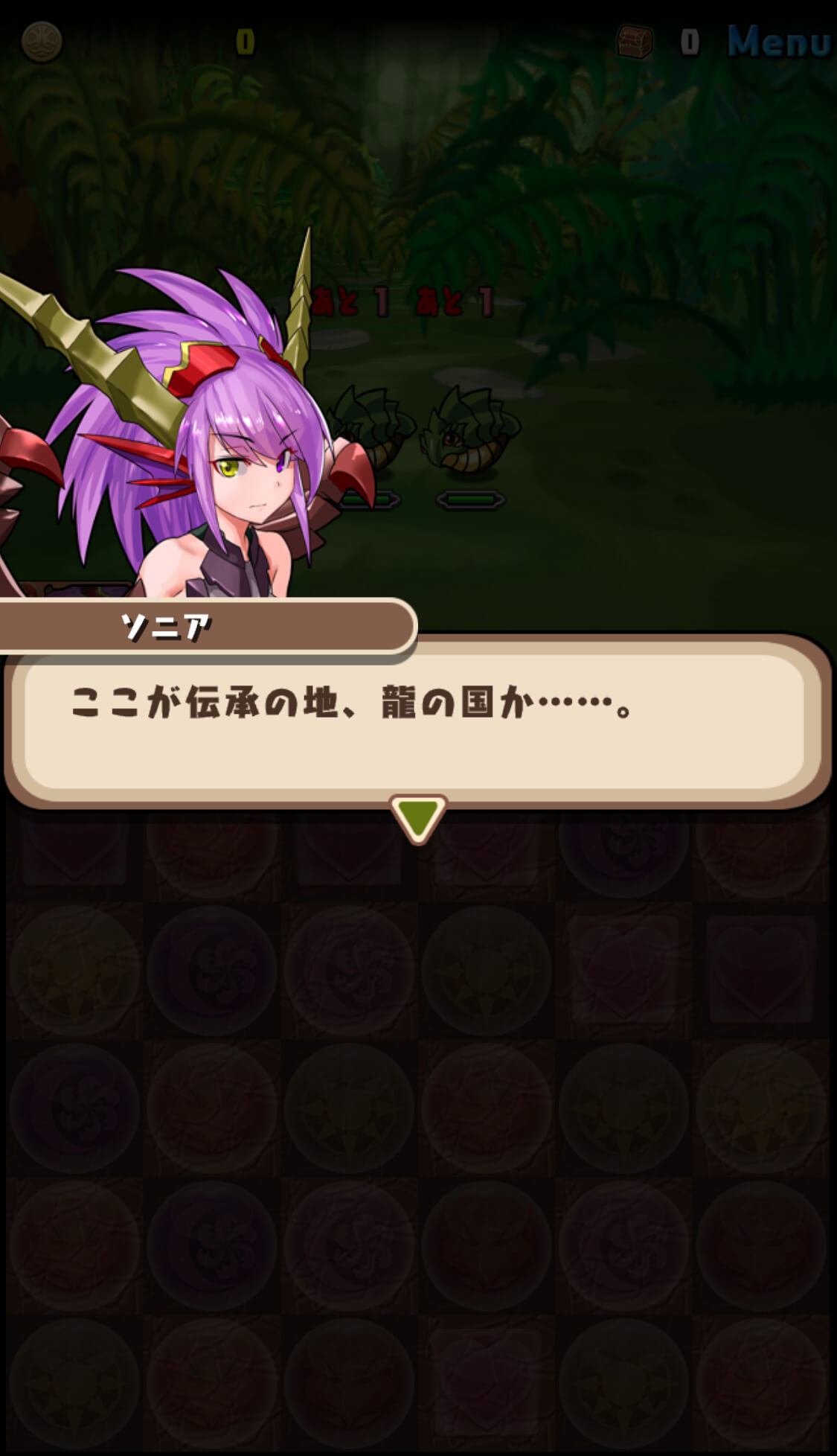The width and height of the screenshot is (837, 1456).
Task: Open the Menu button
Action: [x=778, y=42]
